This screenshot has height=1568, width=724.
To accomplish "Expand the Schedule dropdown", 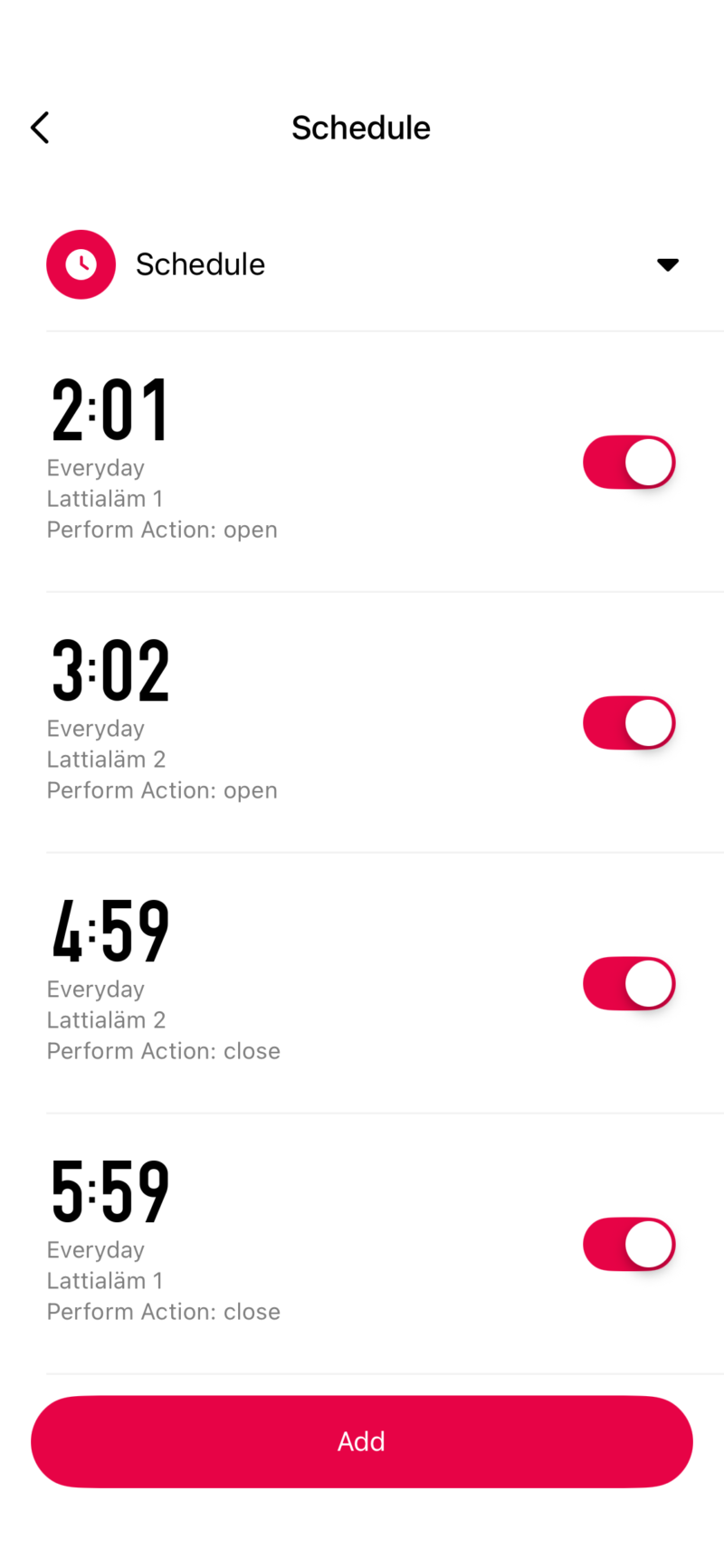I will point(667,264).
